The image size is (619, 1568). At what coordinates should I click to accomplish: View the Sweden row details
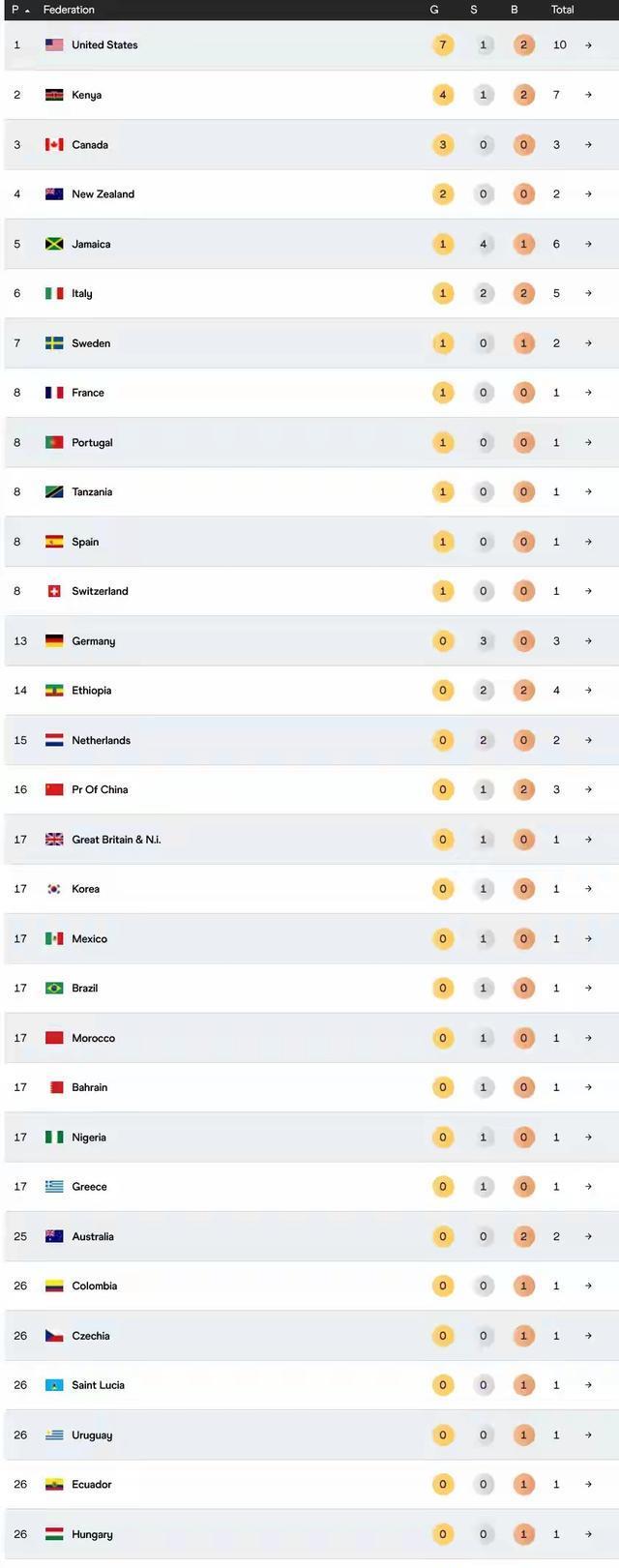[588, 343]
